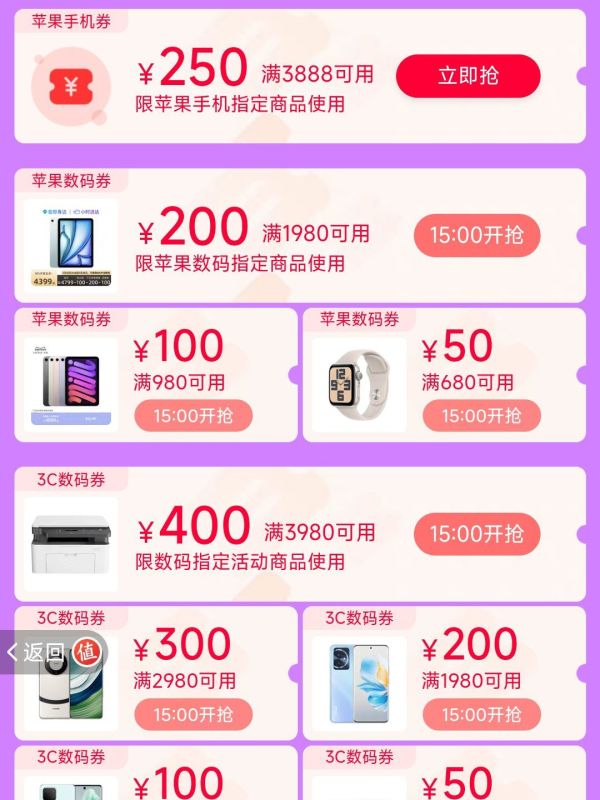Tap 15:00开抢 on the ¥400 3C数码券

coord(477,534)
